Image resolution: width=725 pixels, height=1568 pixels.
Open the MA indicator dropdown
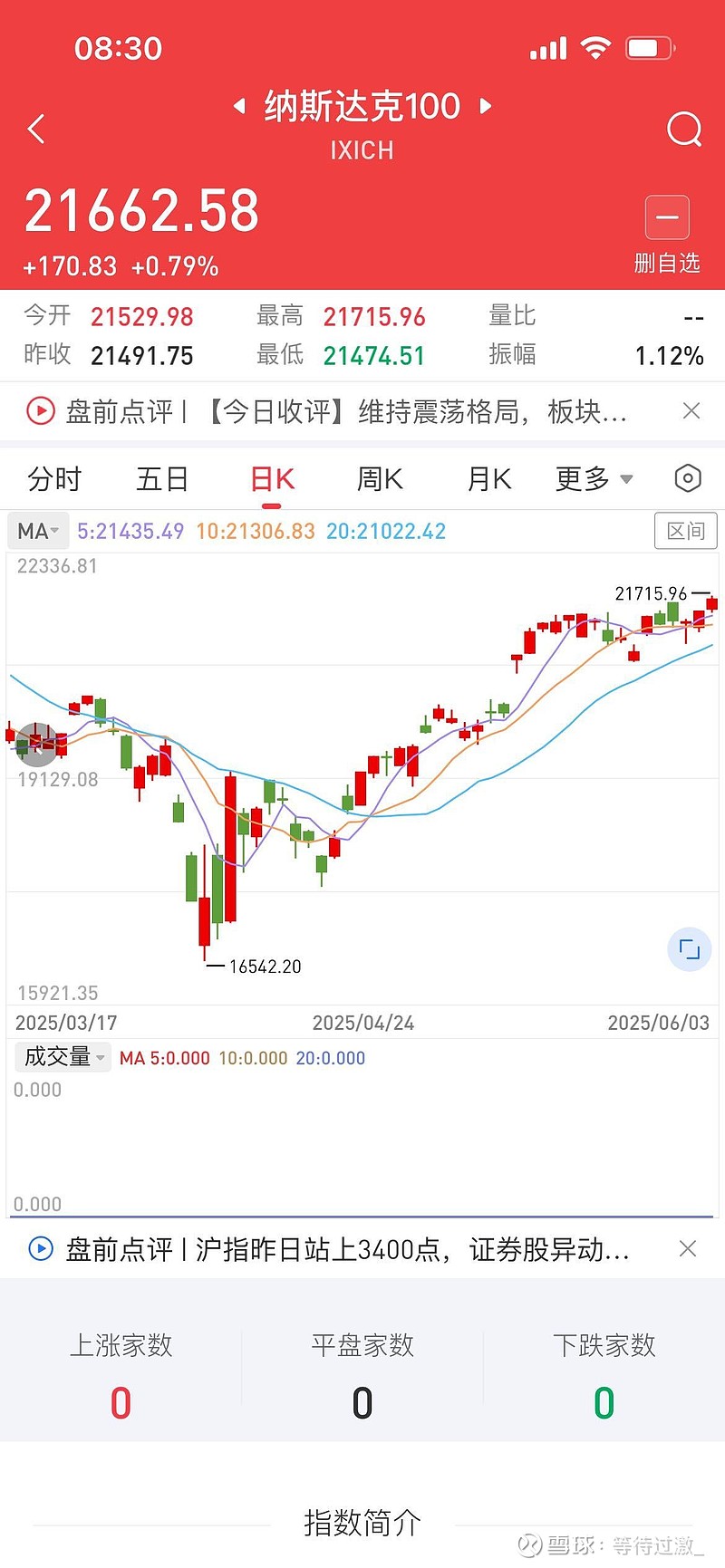[x=37, y=531]
